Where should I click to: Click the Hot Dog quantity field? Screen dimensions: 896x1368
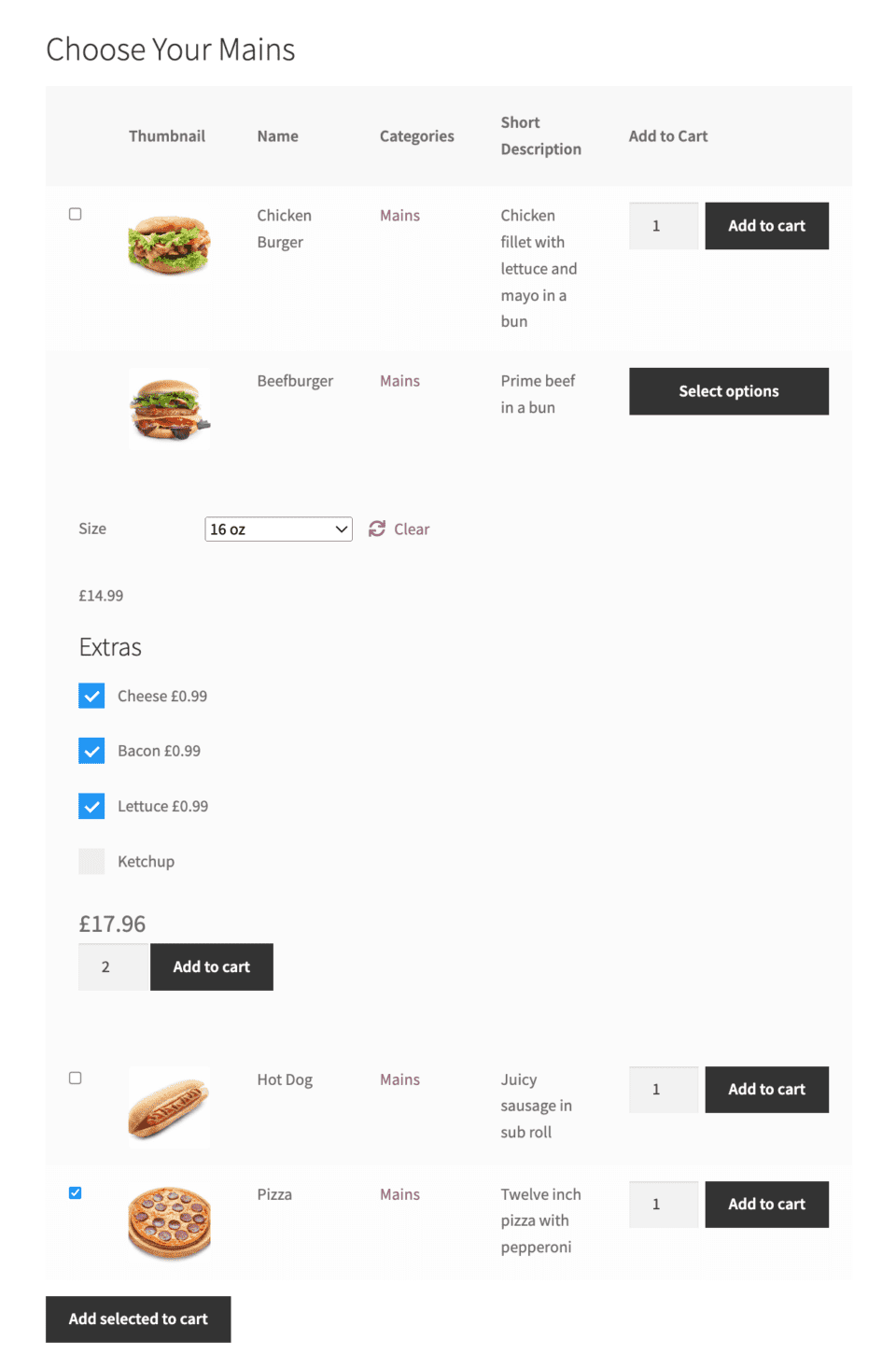(x=663, y=1089)
